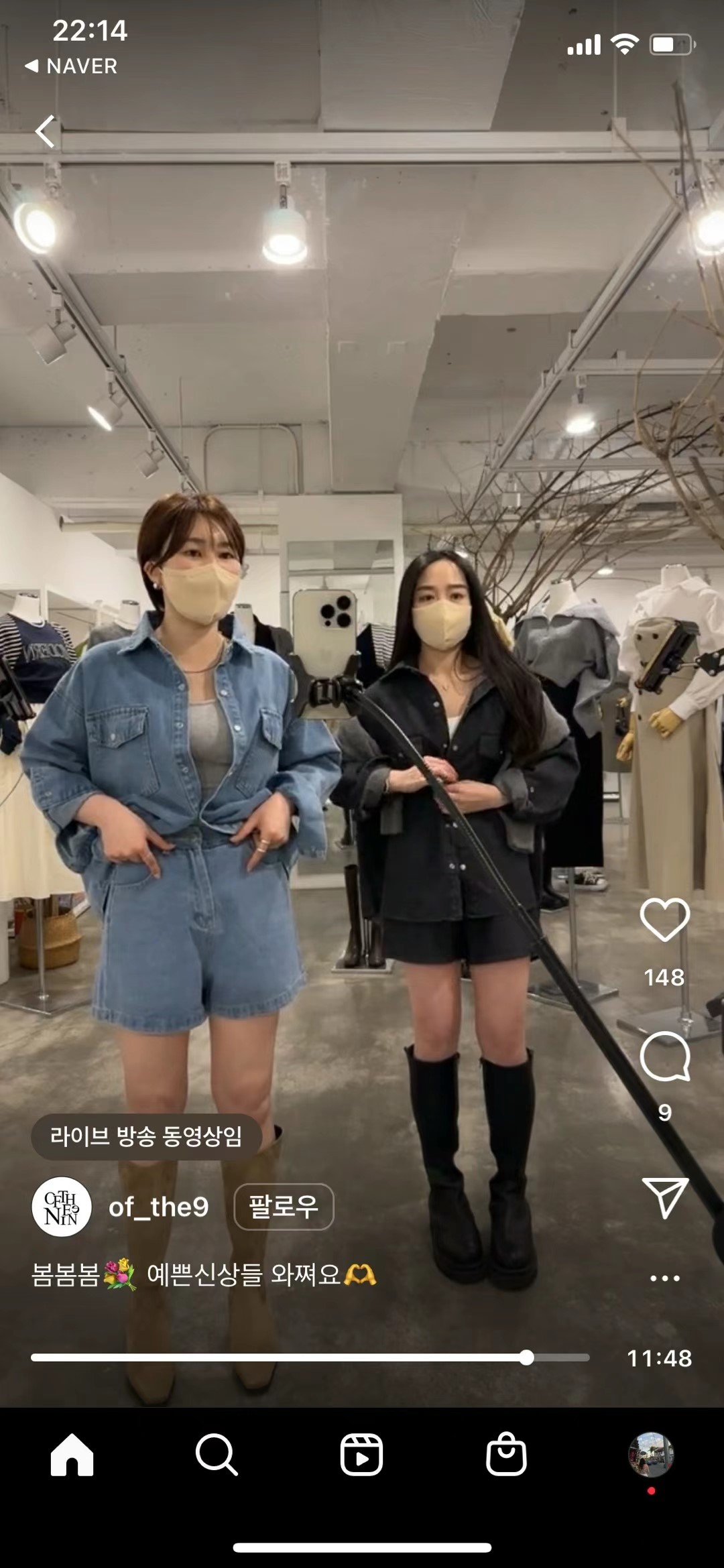Return to NAVER app from the status bar
Viewport: 724px width, 1568px height.
[x=72, y=66]
